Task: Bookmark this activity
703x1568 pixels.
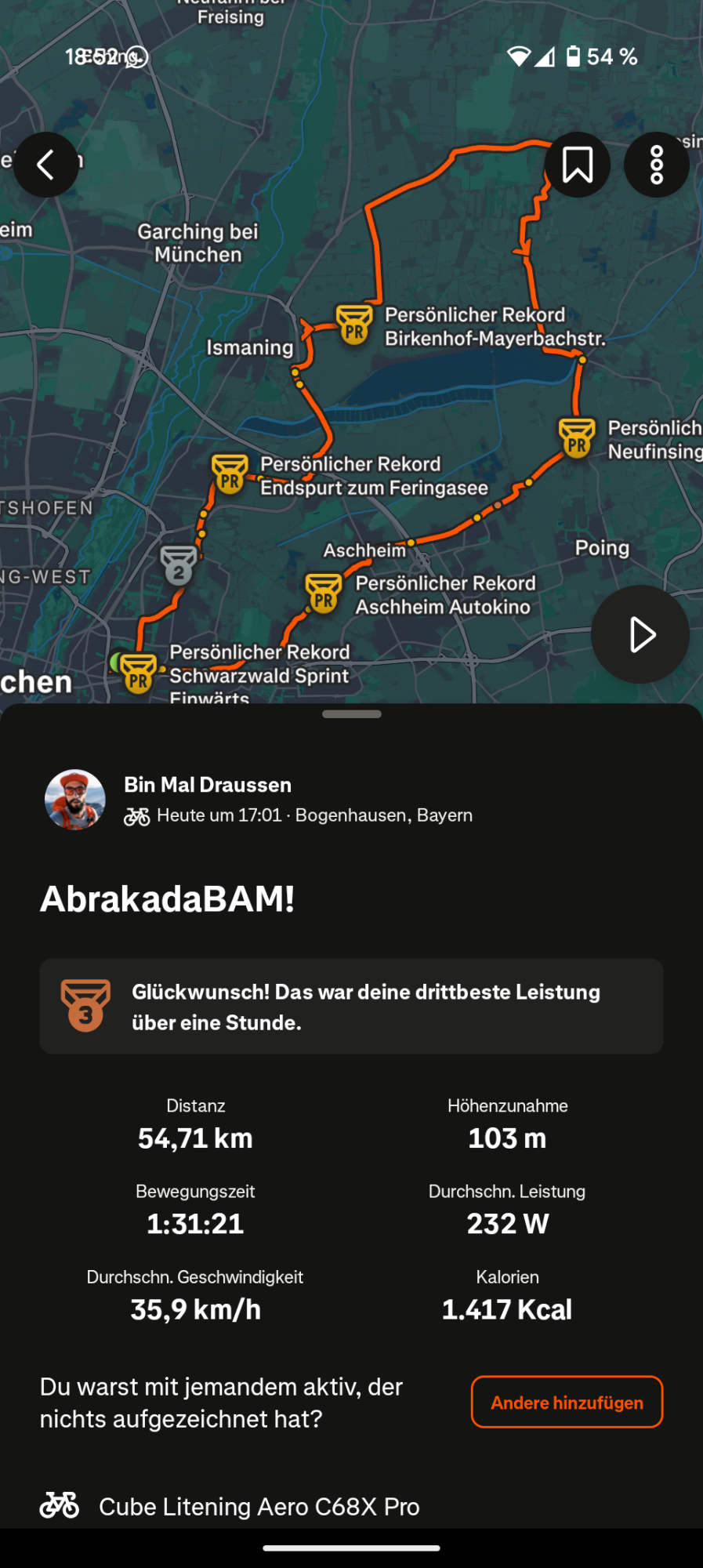Action: pyautogui.click(x=578, y=165)
